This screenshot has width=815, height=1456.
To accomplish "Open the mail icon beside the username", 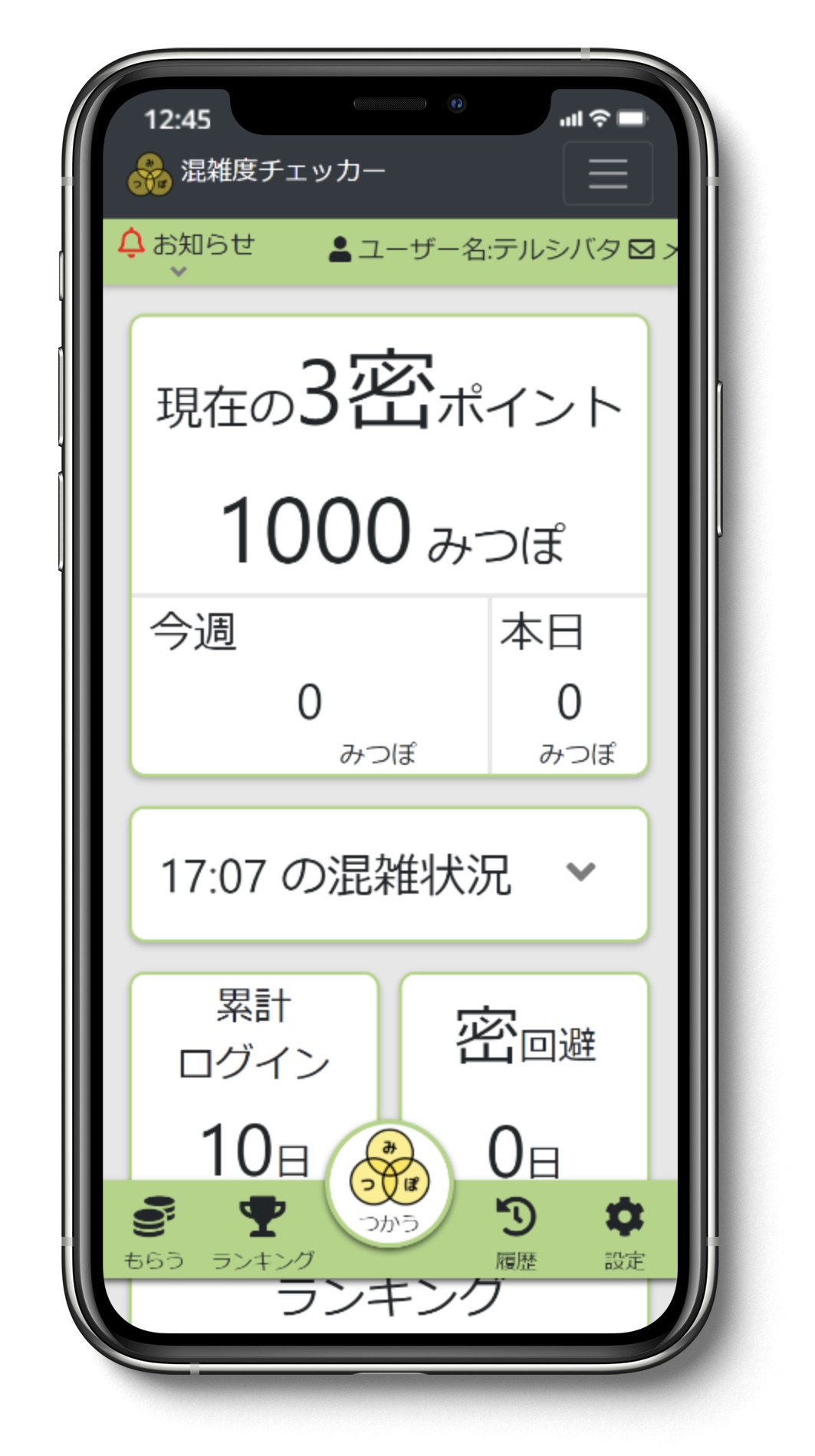I will point(641,249).
